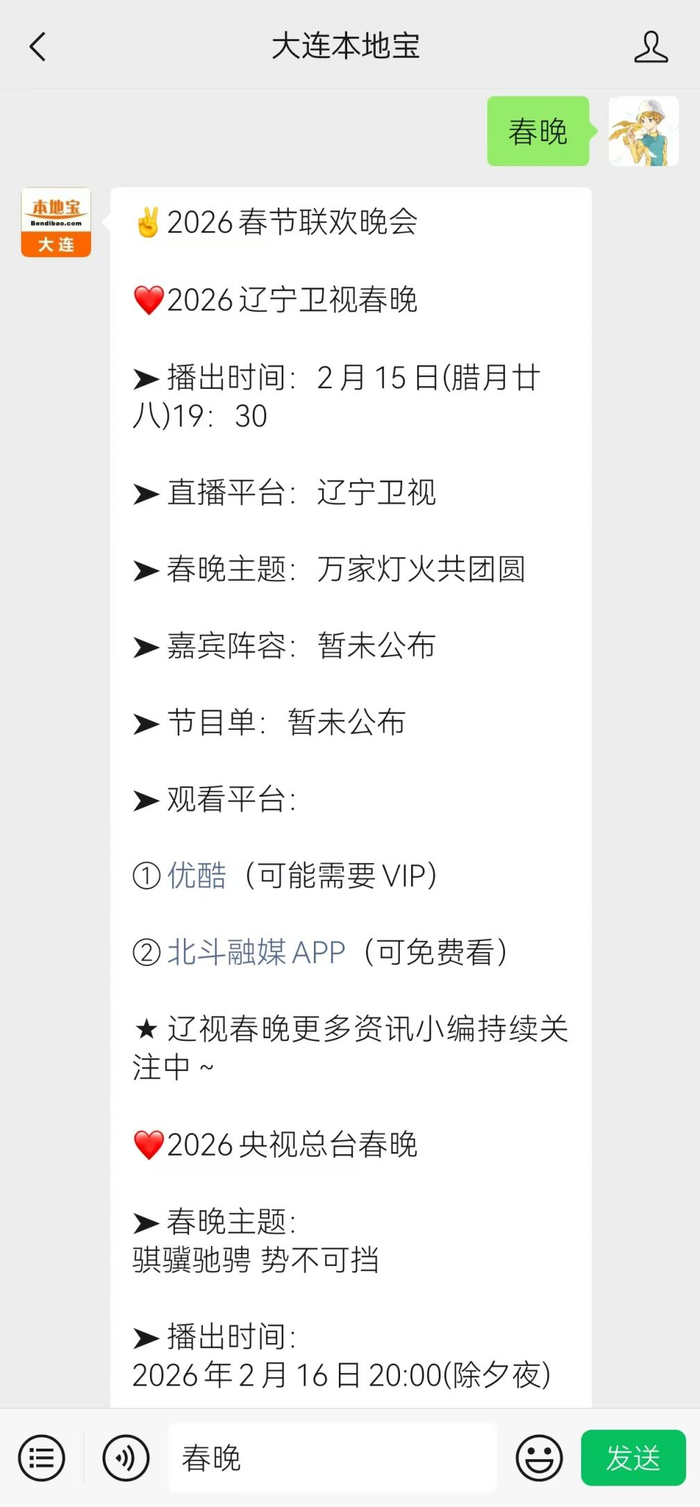The height and width of the screenshot is (1507, 700).
Task: Tap my own avatar beside 春晚 message
Action: pyautogui.click(x=644, y=131)
